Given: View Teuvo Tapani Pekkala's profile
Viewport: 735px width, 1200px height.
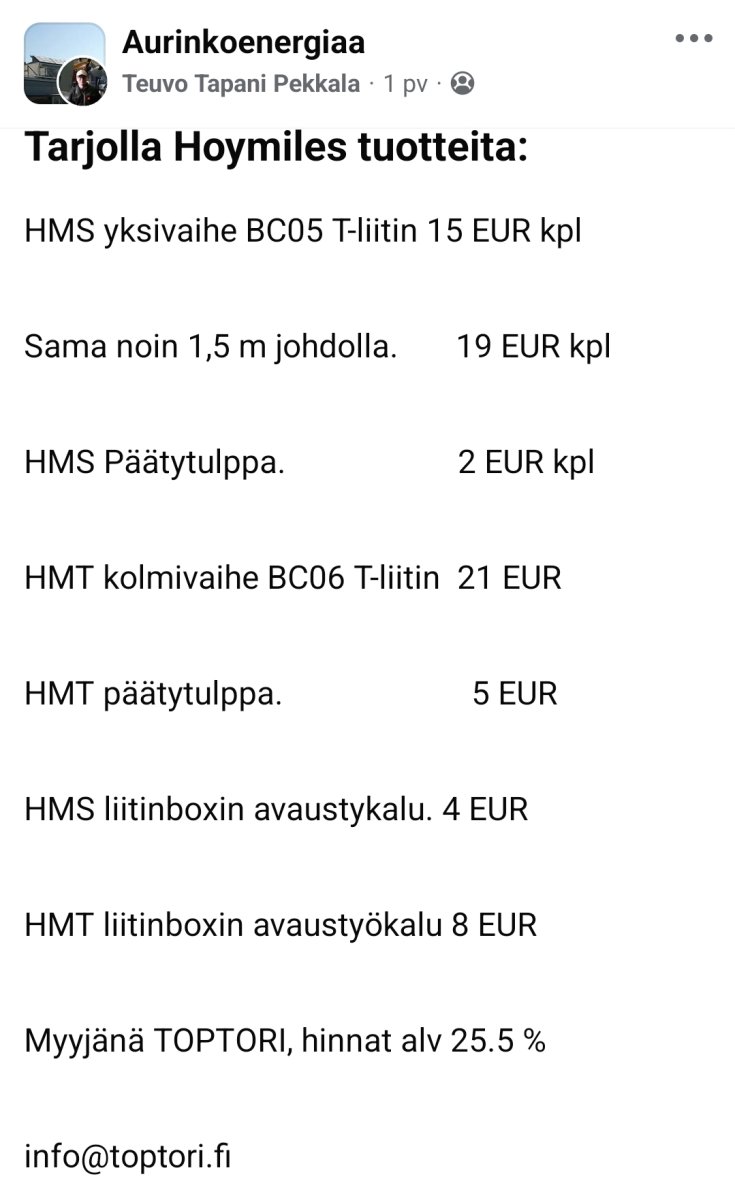Looking at the screenshot, I should (x=241, y=84).
